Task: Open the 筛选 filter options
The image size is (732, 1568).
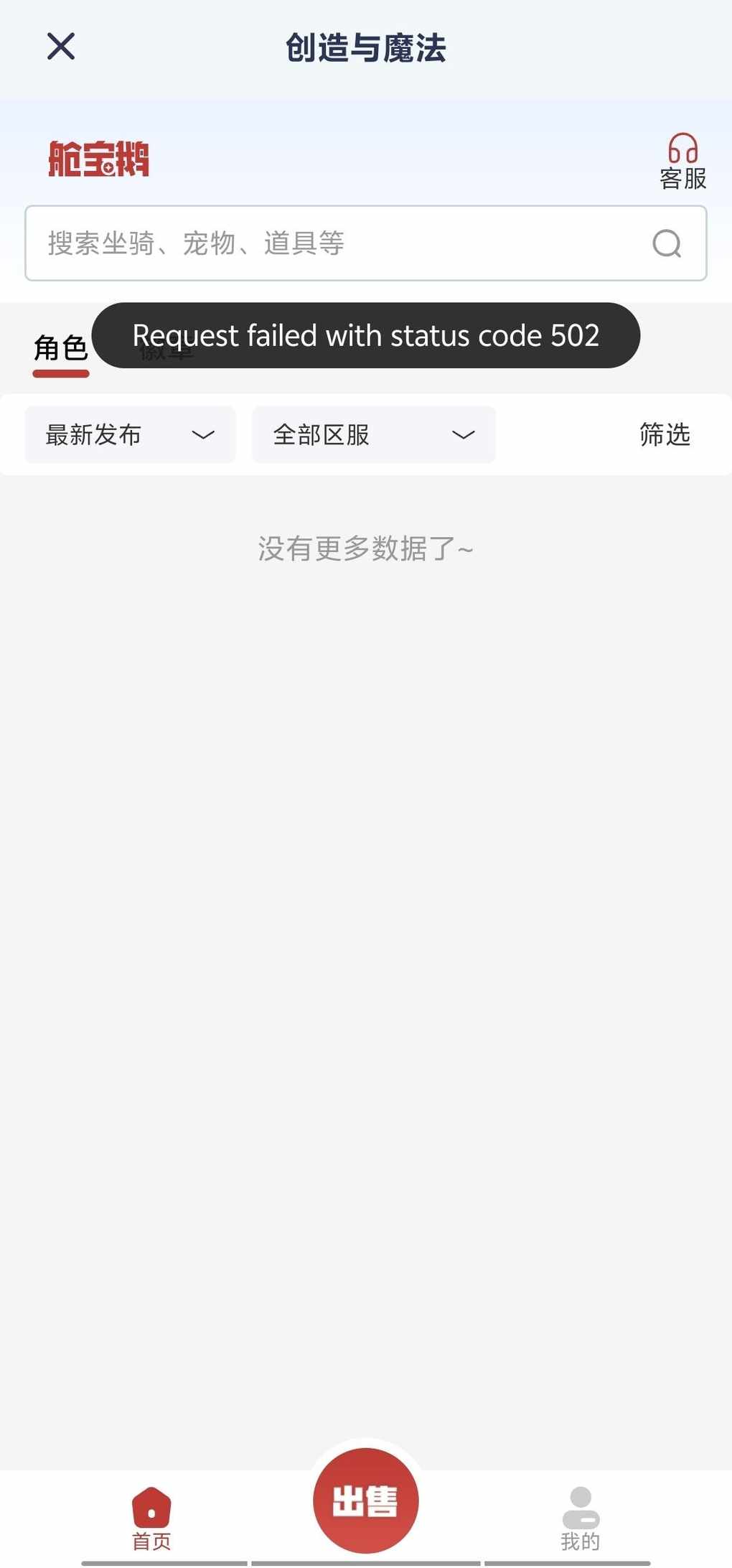Action: pos(665,435)
